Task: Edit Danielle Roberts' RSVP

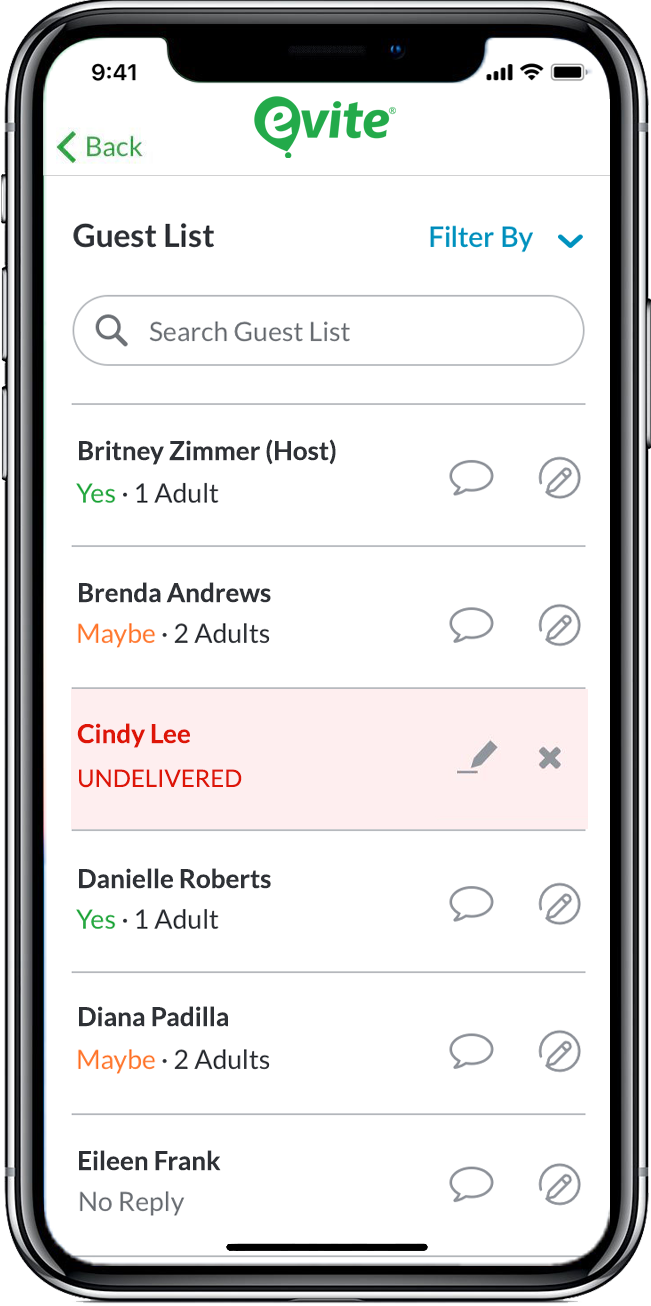Action: click(x=560, y=904)
